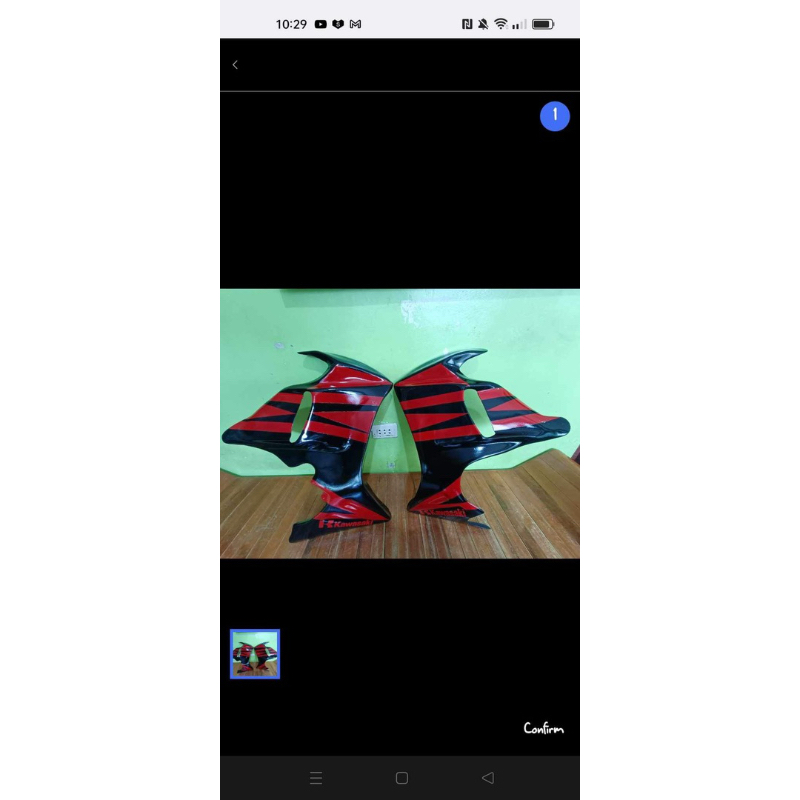Toggle the blue selection badge numbered 1

pyautogui.click(x=555, y=116)
